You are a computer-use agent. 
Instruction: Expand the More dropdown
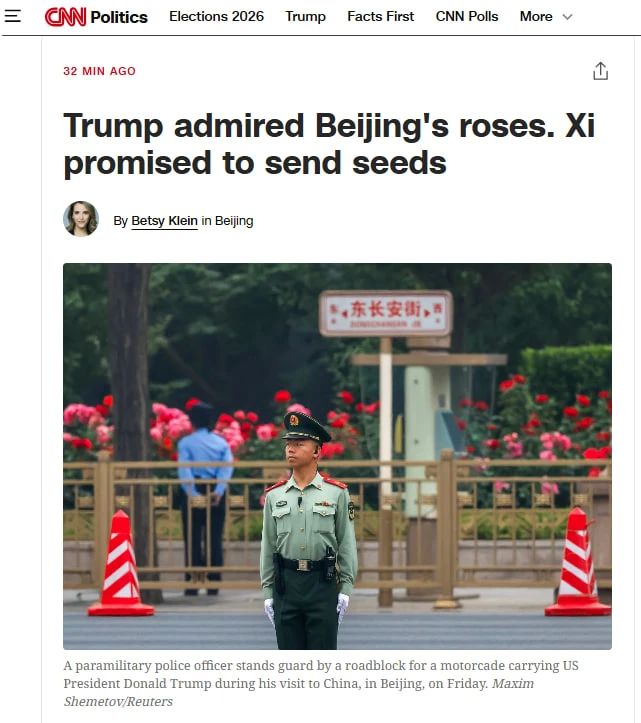coord(546,17)
